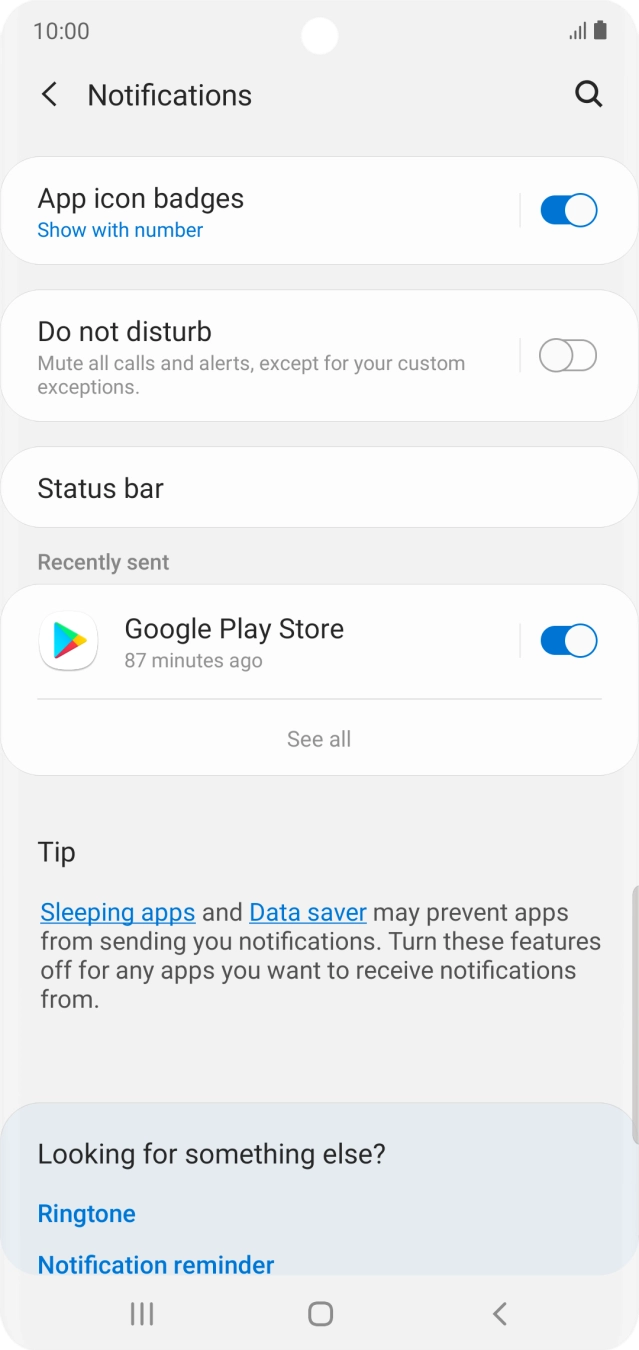Disable Google Play Store notifications switch

568,641
